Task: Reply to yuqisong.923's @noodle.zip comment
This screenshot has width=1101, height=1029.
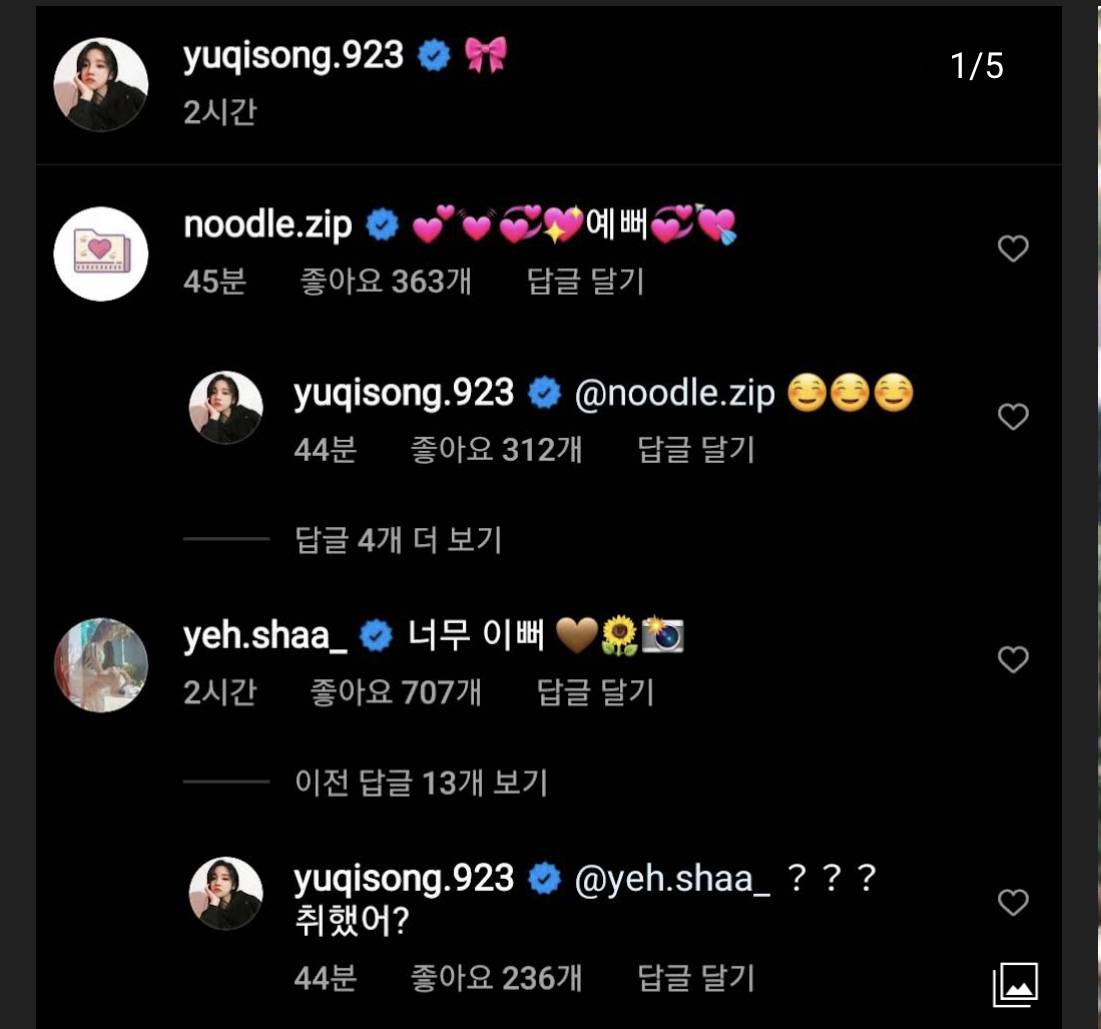Action: [695, 450]
